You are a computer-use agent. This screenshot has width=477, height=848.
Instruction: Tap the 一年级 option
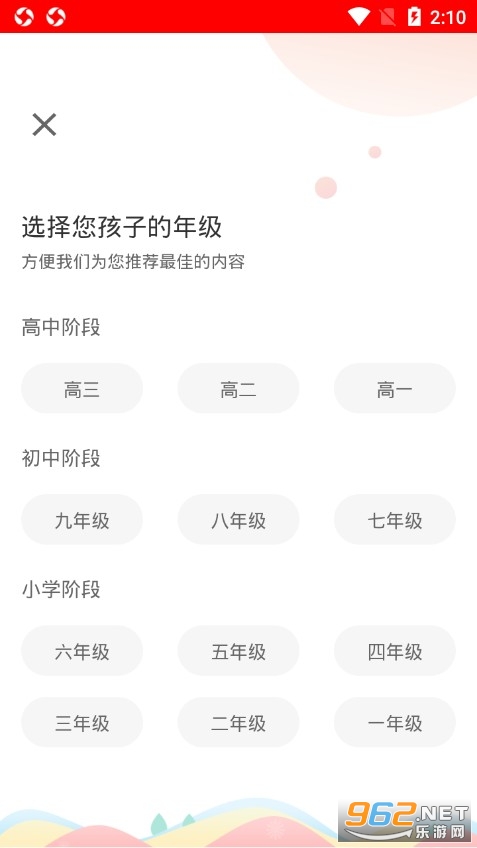point(395,723)
